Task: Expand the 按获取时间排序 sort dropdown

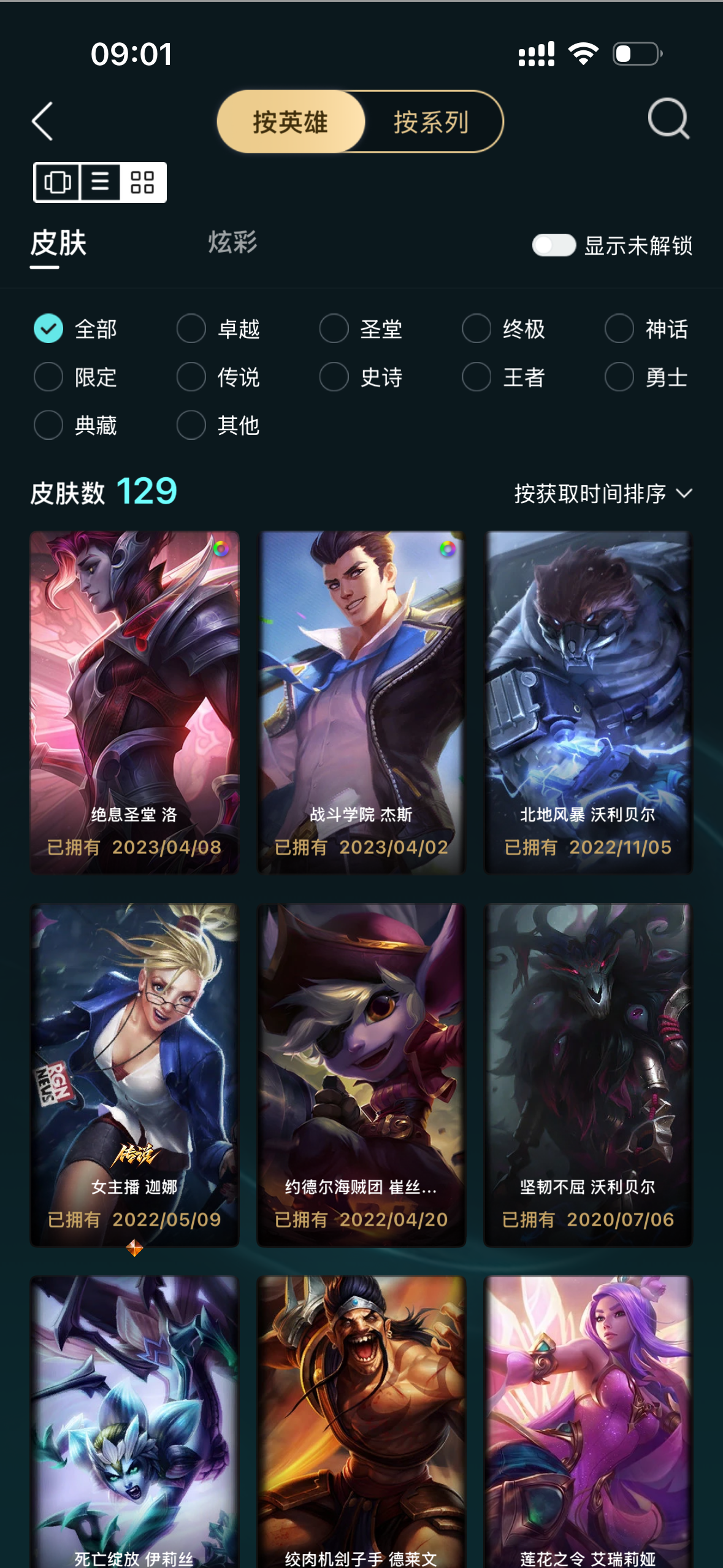Action: click(603, 493)
